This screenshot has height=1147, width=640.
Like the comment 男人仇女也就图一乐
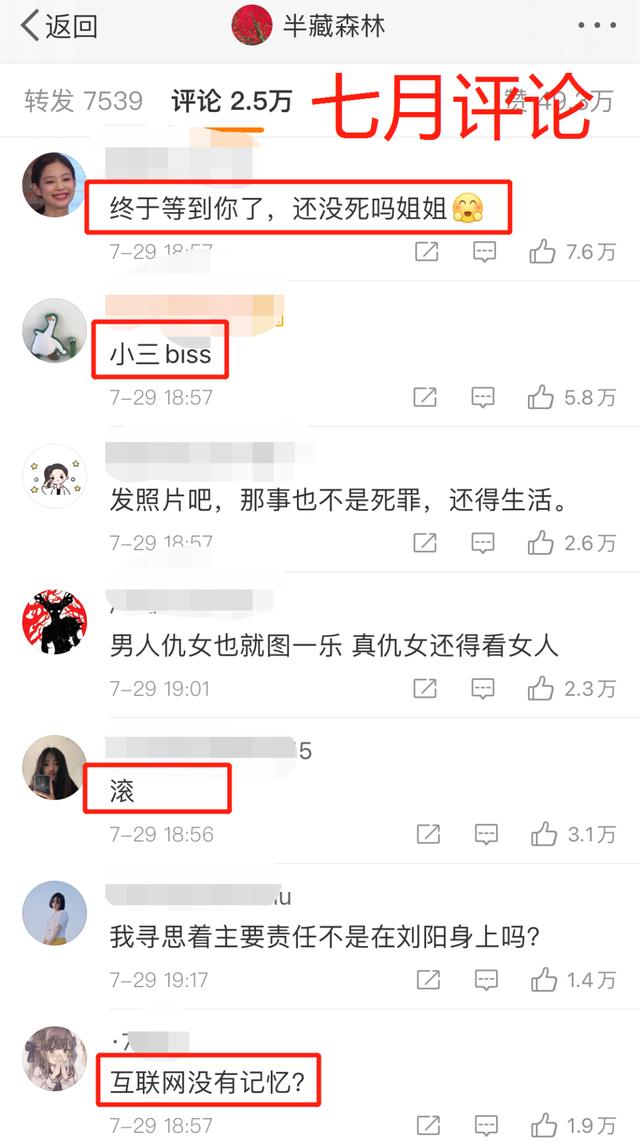[543, 689]
